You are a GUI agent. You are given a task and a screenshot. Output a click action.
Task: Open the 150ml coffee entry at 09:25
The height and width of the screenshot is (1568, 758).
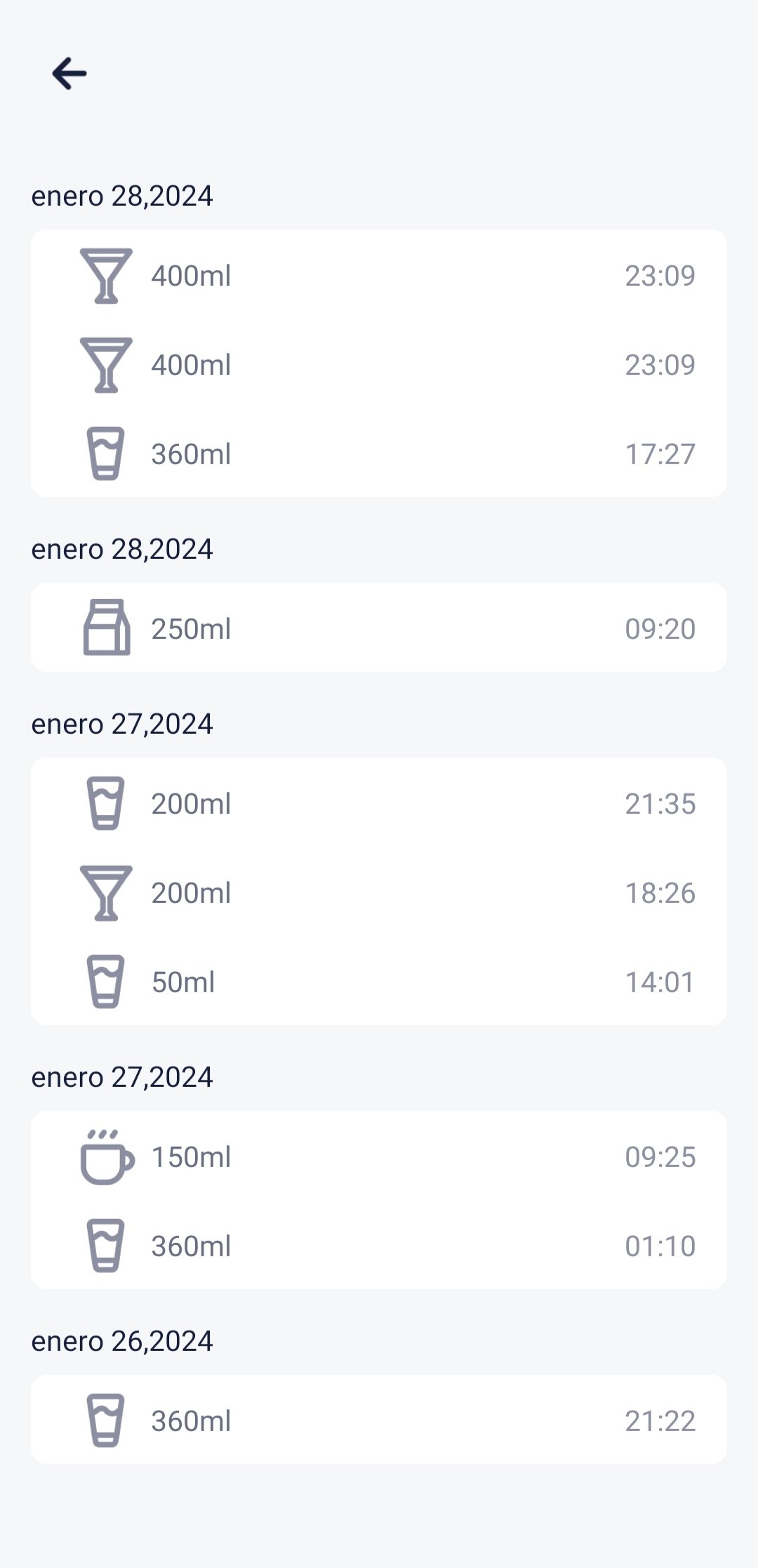click(x=379, y=1157)
